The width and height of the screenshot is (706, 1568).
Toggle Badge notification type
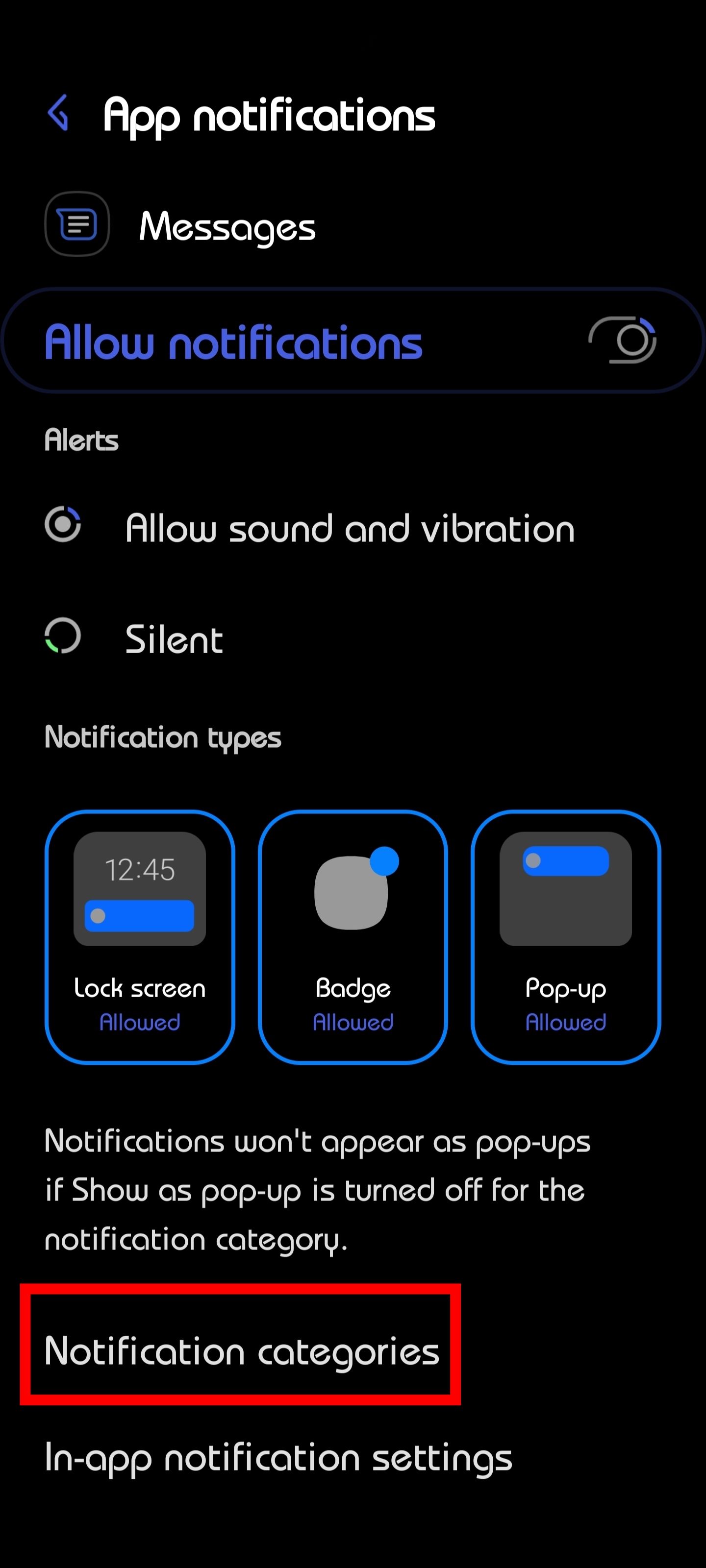click(353, 936)
